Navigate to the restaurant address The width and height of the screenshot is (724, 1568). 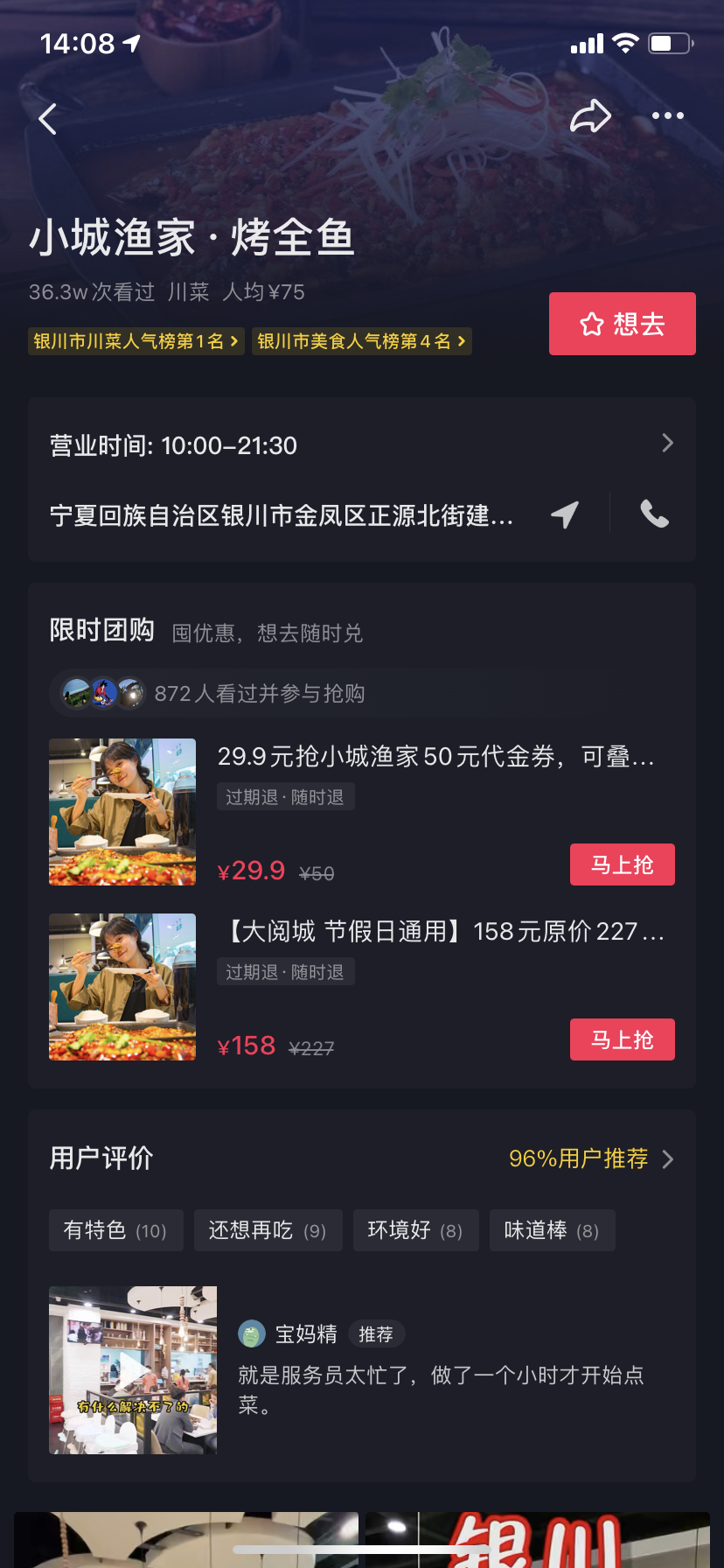coord(565,514)
